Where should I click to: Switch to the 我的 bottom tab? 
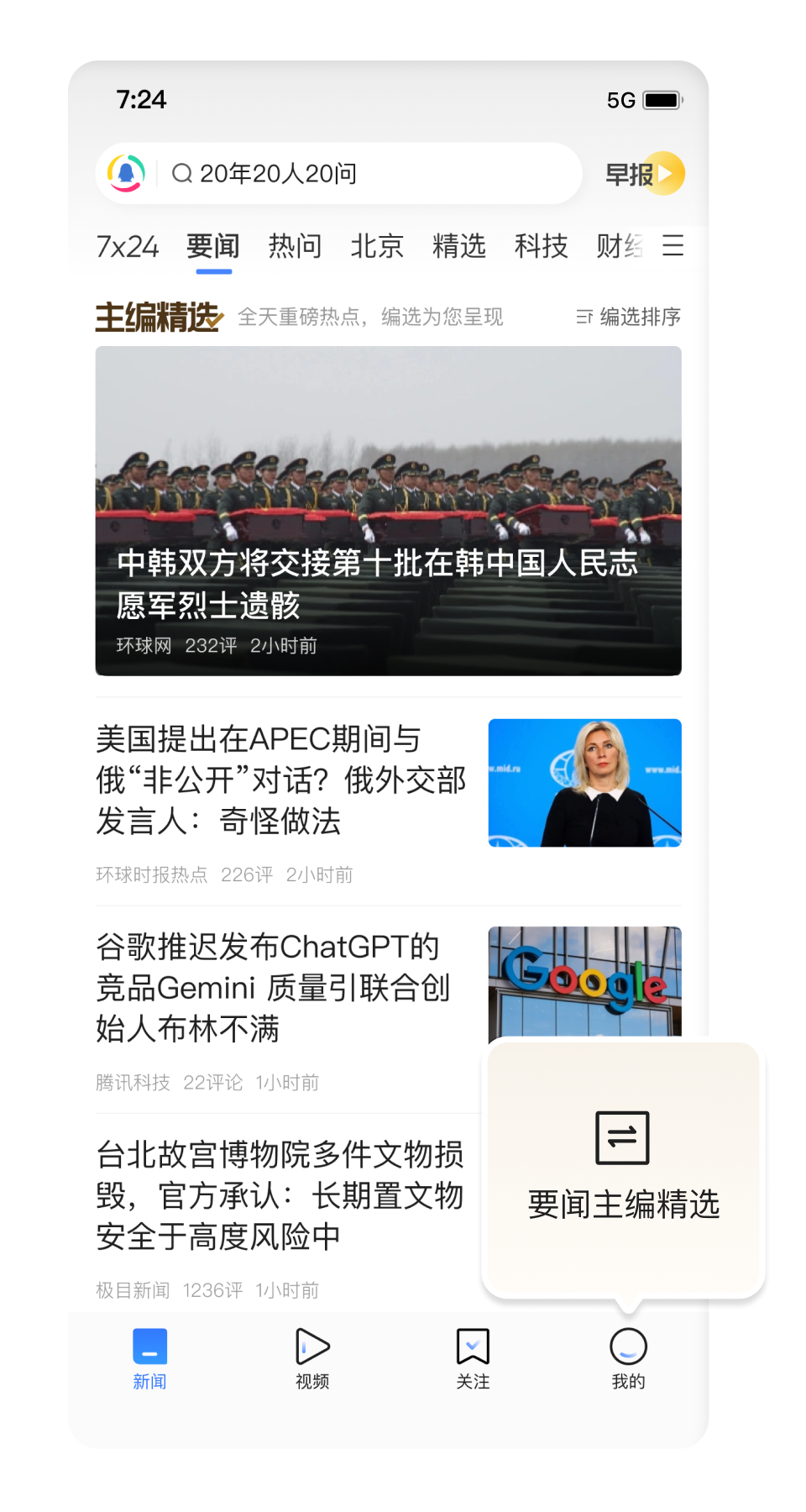pos(628,1358)
